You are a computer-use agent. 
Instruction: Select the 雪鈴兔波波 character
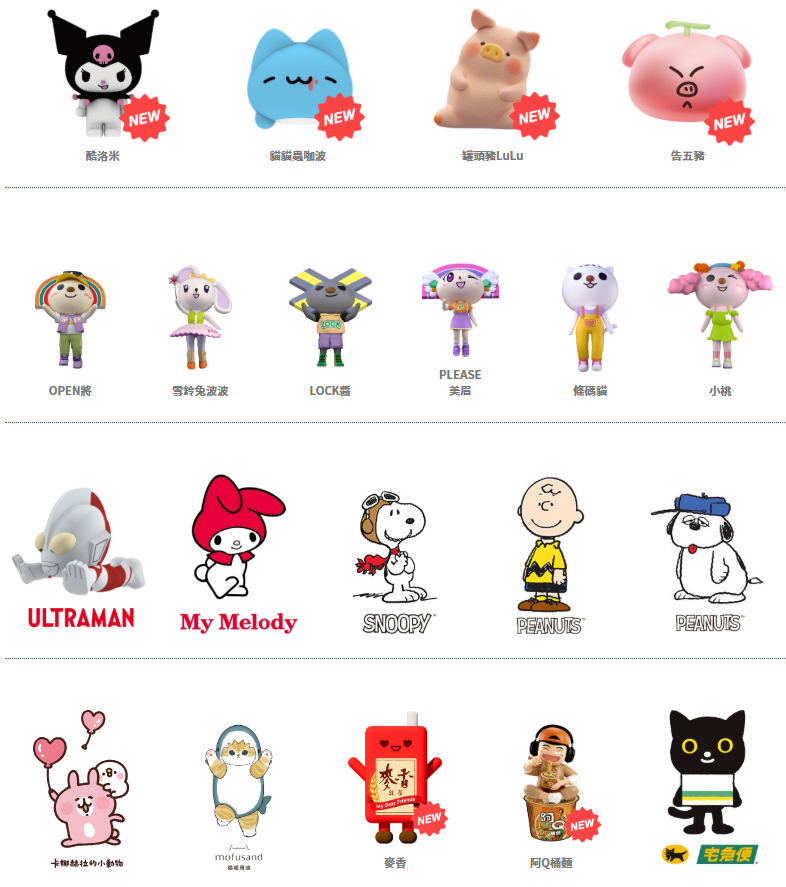click(200, 320)
